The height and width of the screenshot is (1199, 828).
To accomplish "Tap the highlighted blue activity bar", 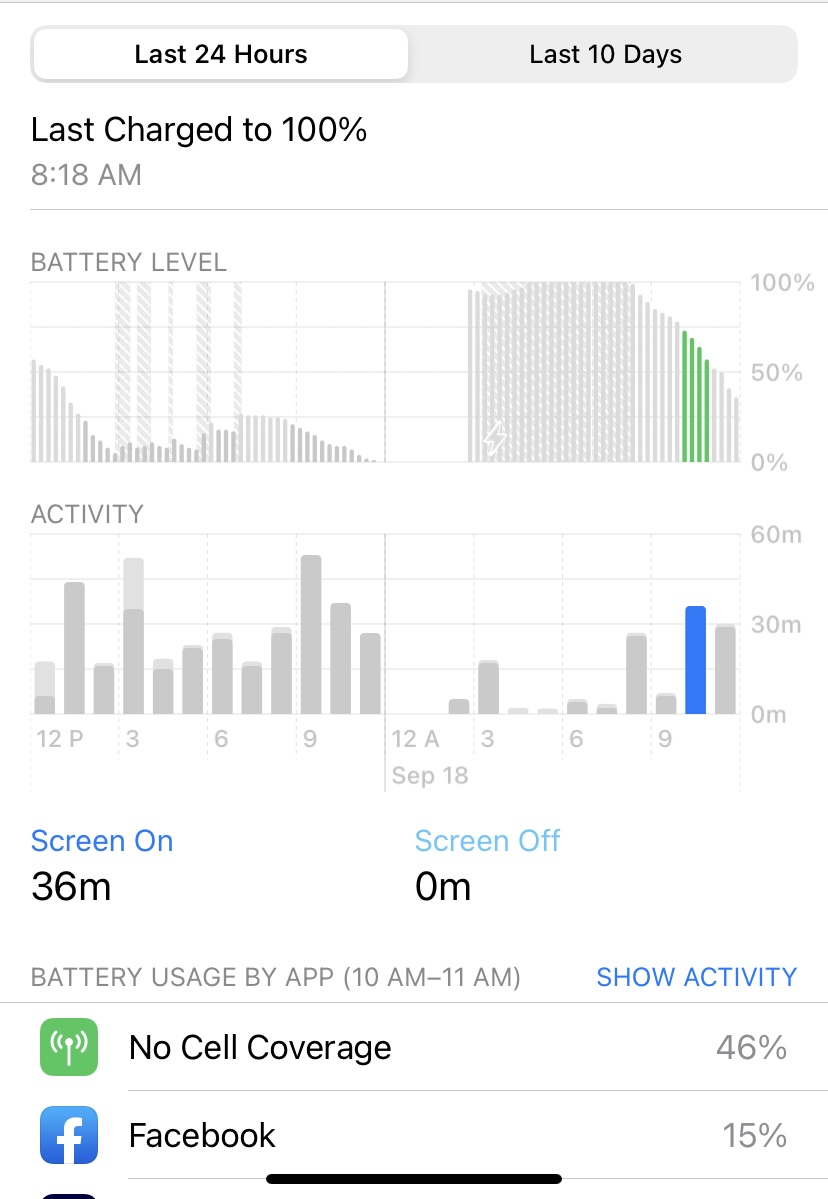I will pos(696,660).
